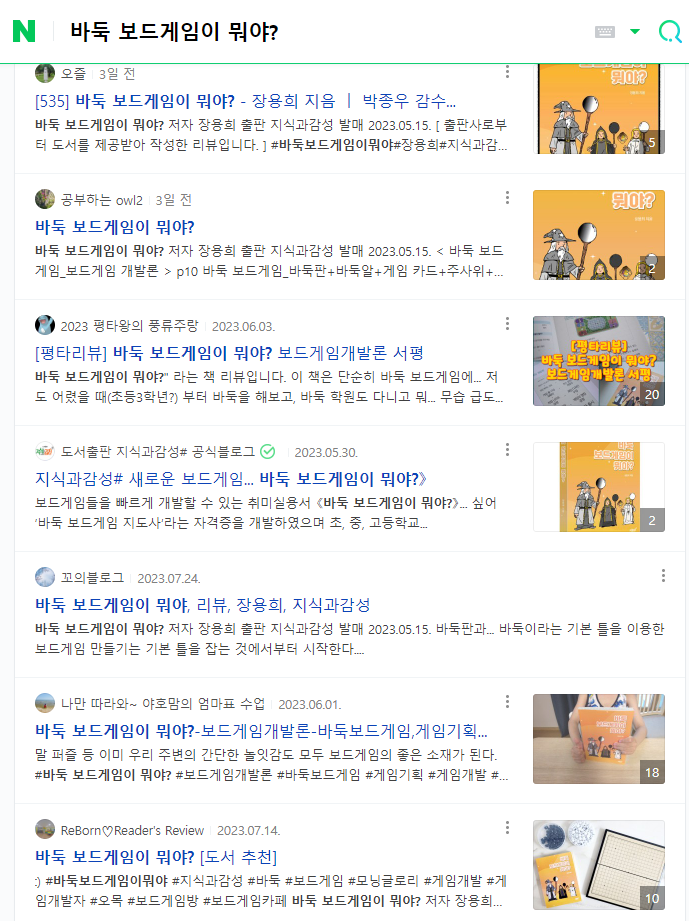Open the 보드게임개발론-바둑보드게임,게임기획 post
Screen dimensions: 689x921
click(x=261, y=730)
